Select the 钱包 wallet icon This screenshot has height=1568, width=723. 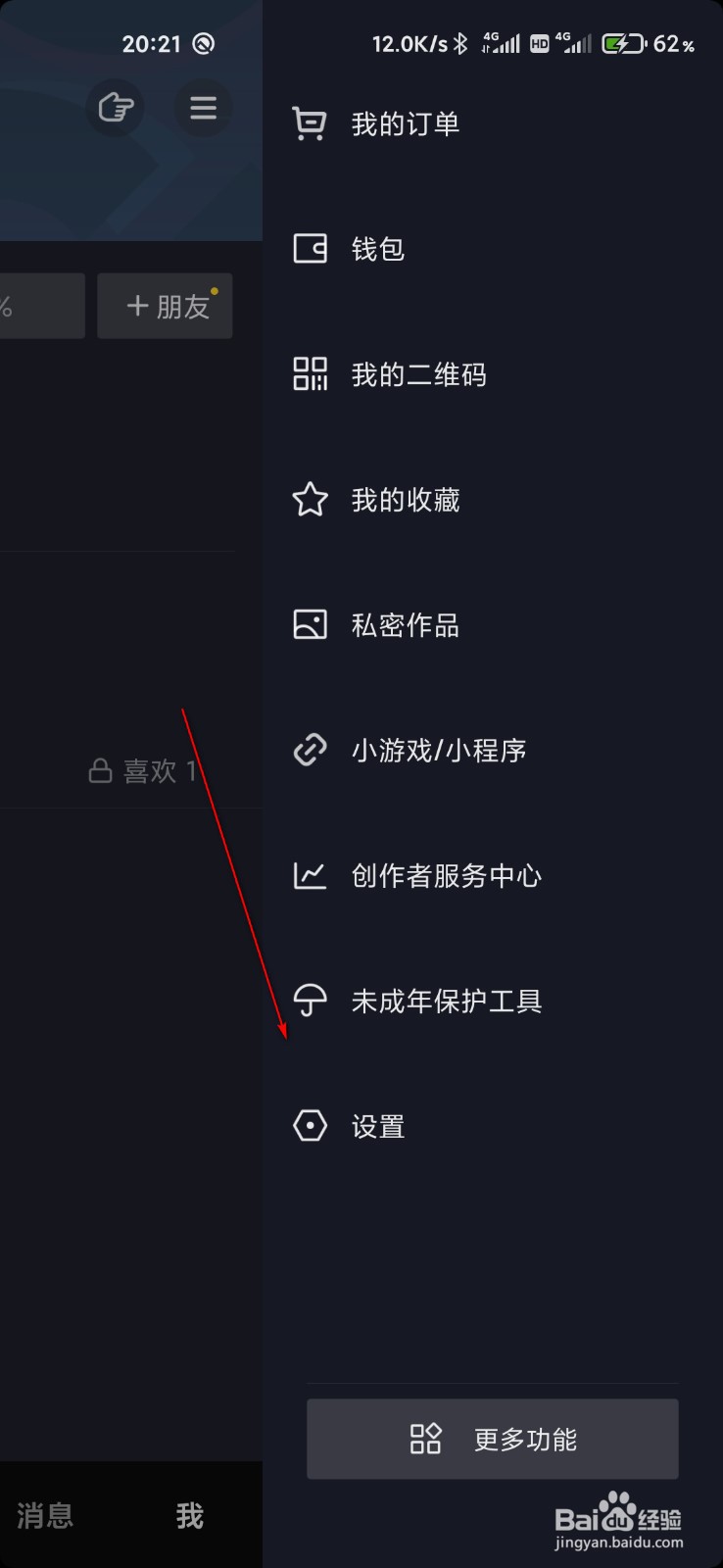[309, 248]
